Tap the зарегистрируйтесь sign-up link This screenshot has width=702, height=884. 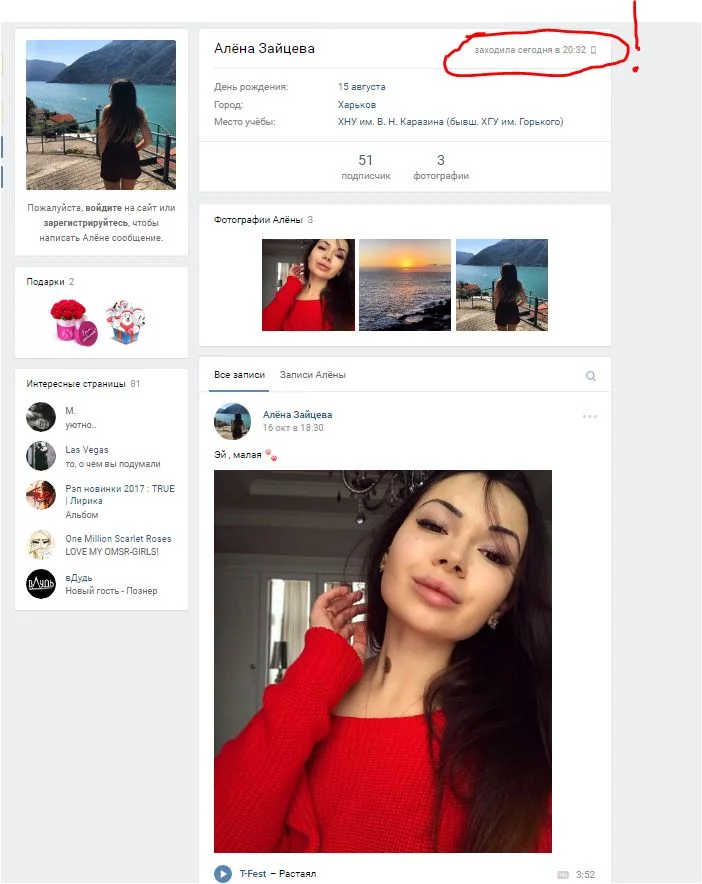tap(85, 223)
